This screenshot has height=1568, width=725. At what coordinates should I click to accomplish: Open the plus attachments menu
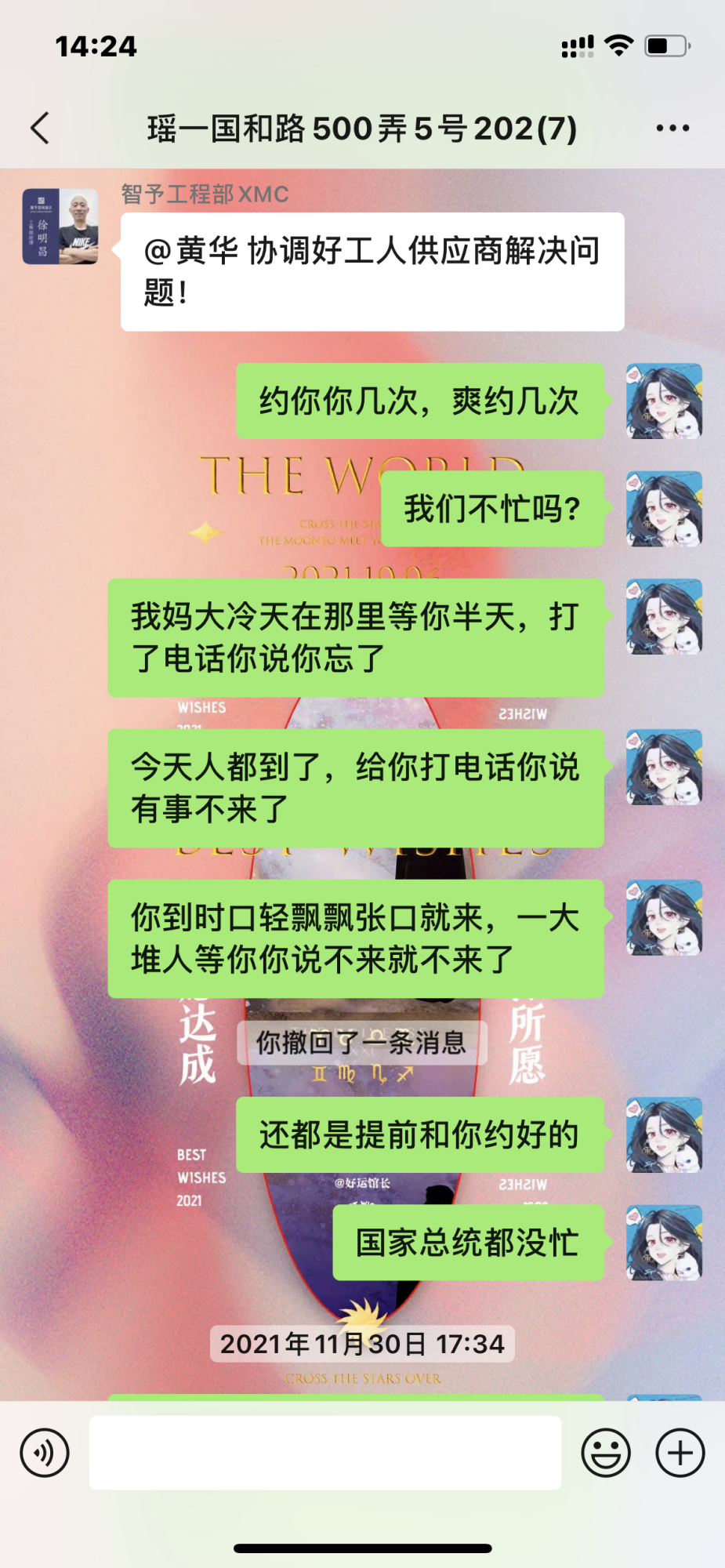680,1452
